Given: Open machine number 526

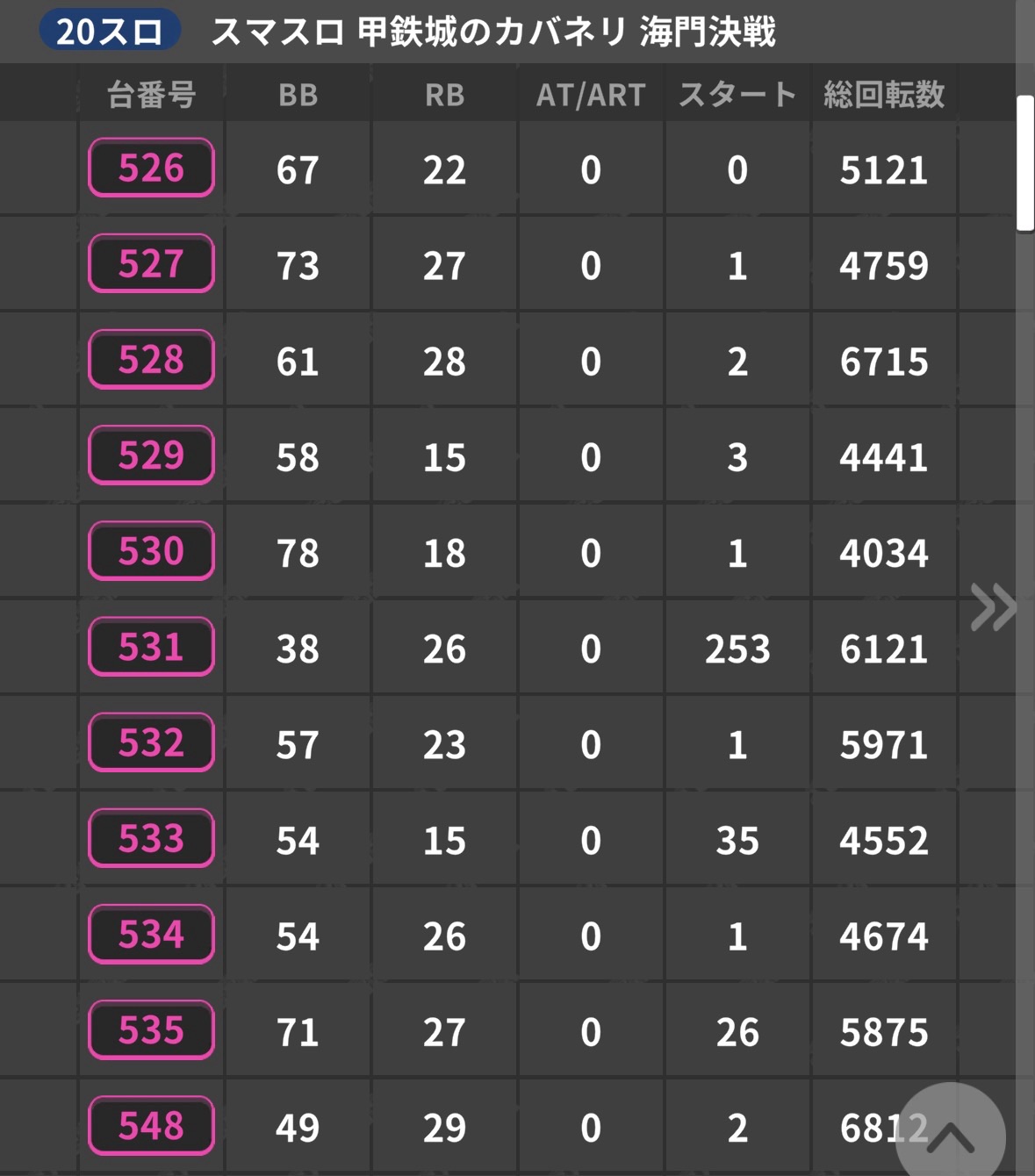Looking at the screenshot, I should coord(151,168).
